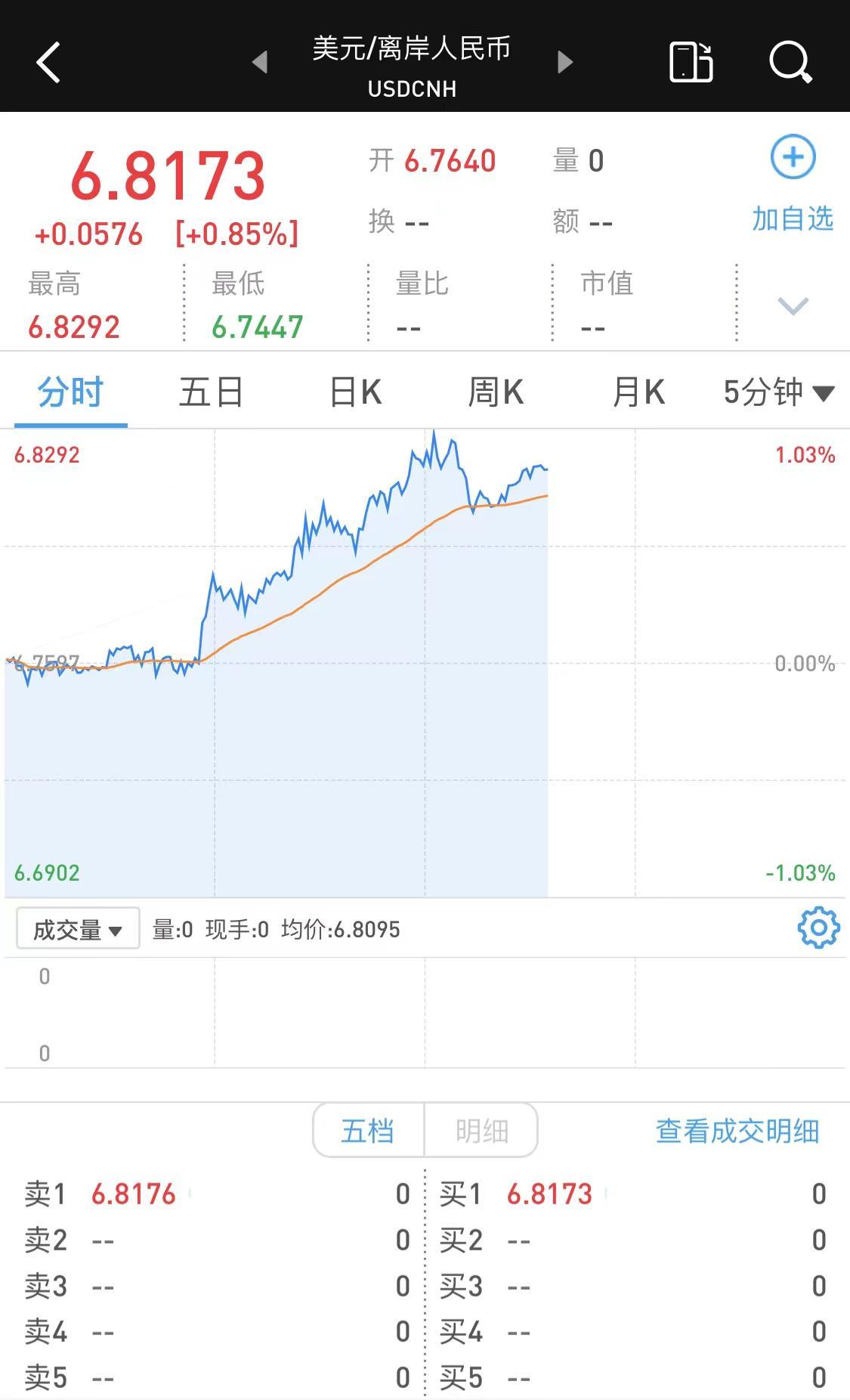Toggle the 明细 trade detail view
Viewport: 850px width, 1400px height.
481,1129
